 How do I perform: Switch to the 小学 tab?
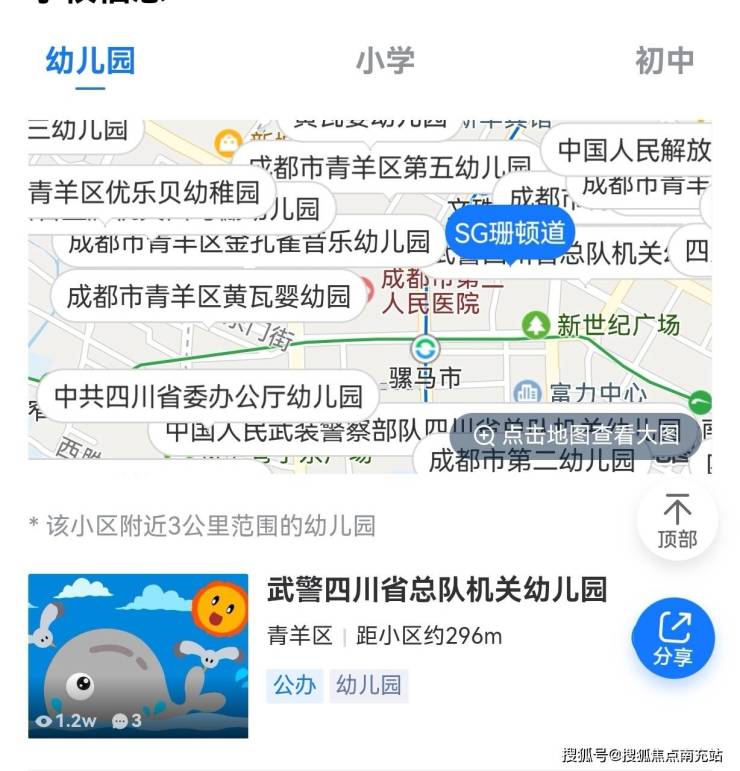[385, 61]
